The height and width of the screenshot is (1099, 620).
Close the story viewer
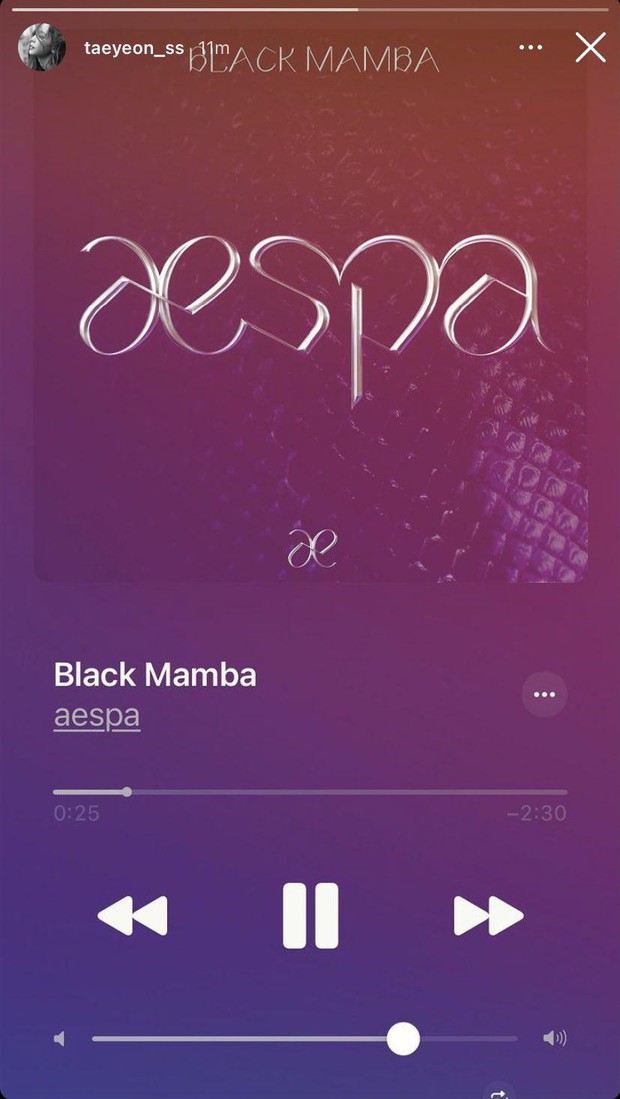591,47
